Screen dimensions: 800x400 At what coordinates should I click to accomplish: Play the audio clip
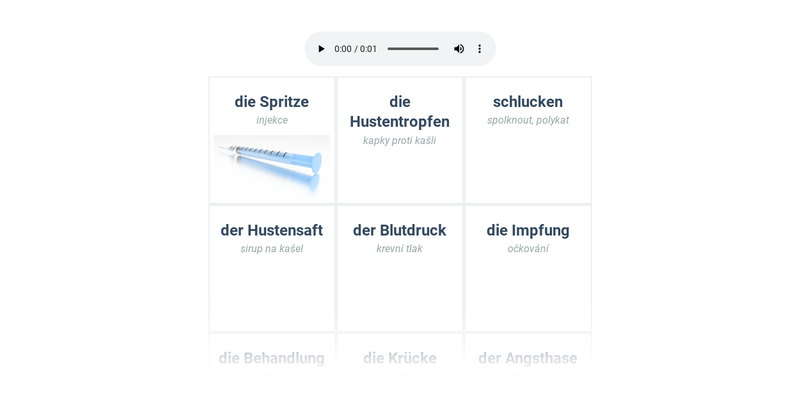(x=321, y=49)
